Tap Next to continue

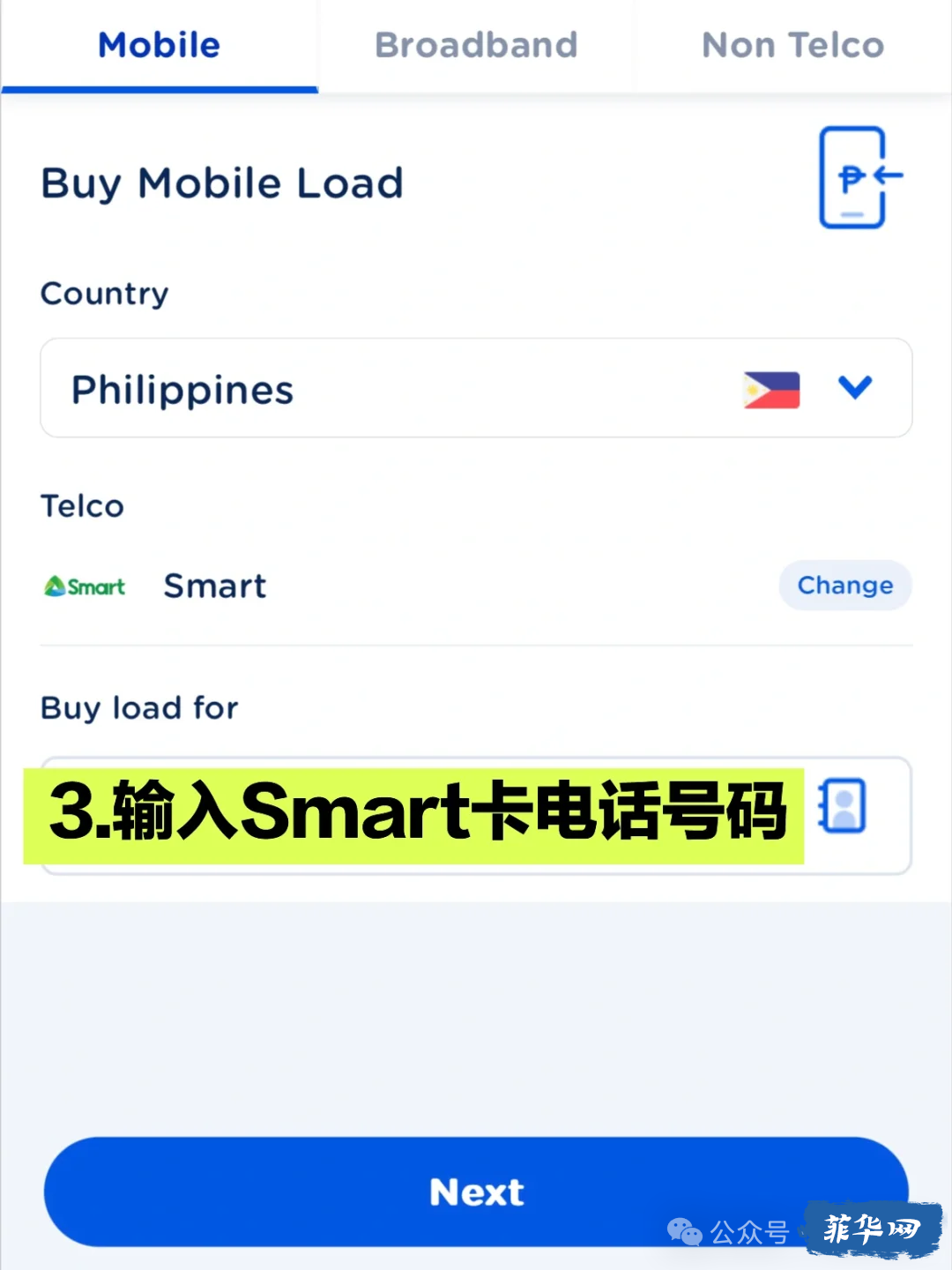click(x=476, y=1192)
